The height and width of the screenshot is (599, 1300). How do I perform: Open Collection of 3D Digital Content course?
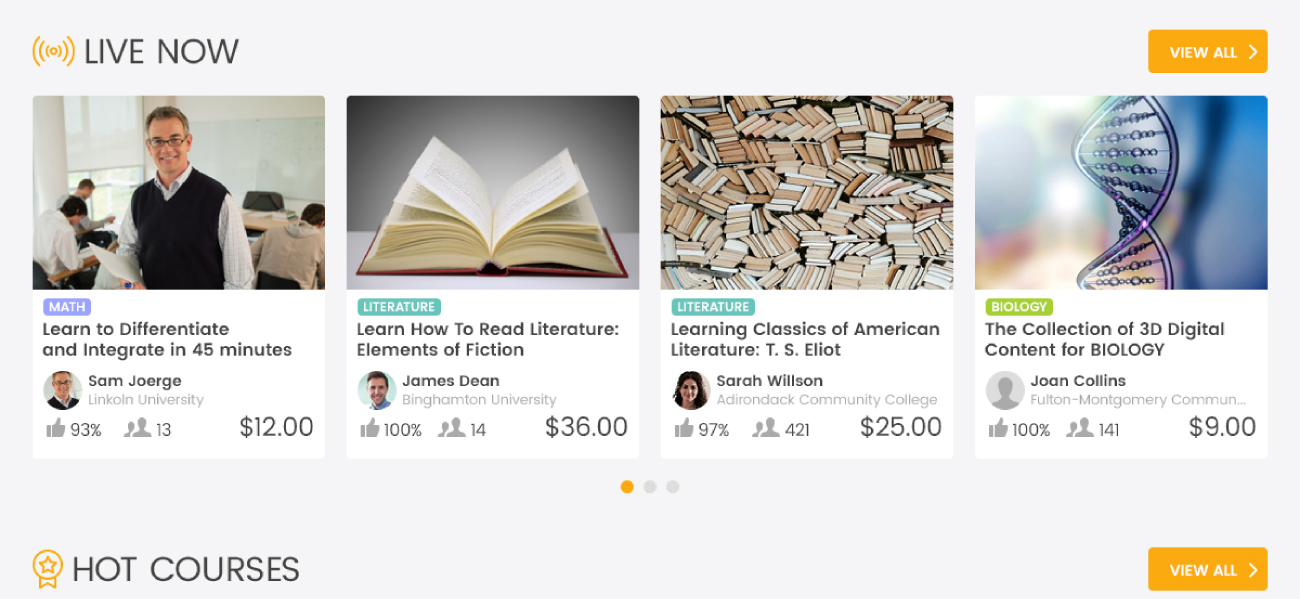coord(1104,339)
